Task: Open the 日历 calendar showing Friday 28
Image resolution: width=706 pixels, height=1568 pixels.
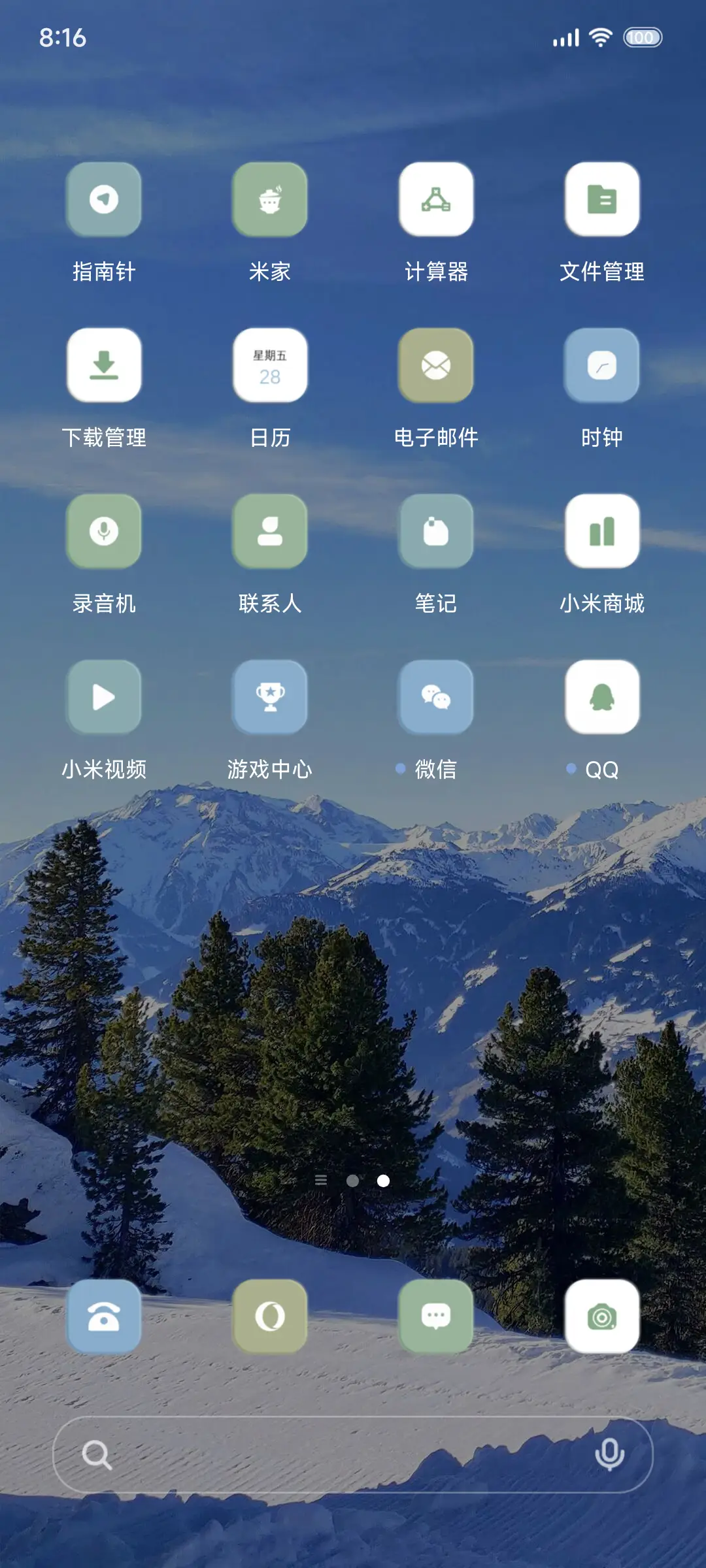Action: [x=270, y=366]
